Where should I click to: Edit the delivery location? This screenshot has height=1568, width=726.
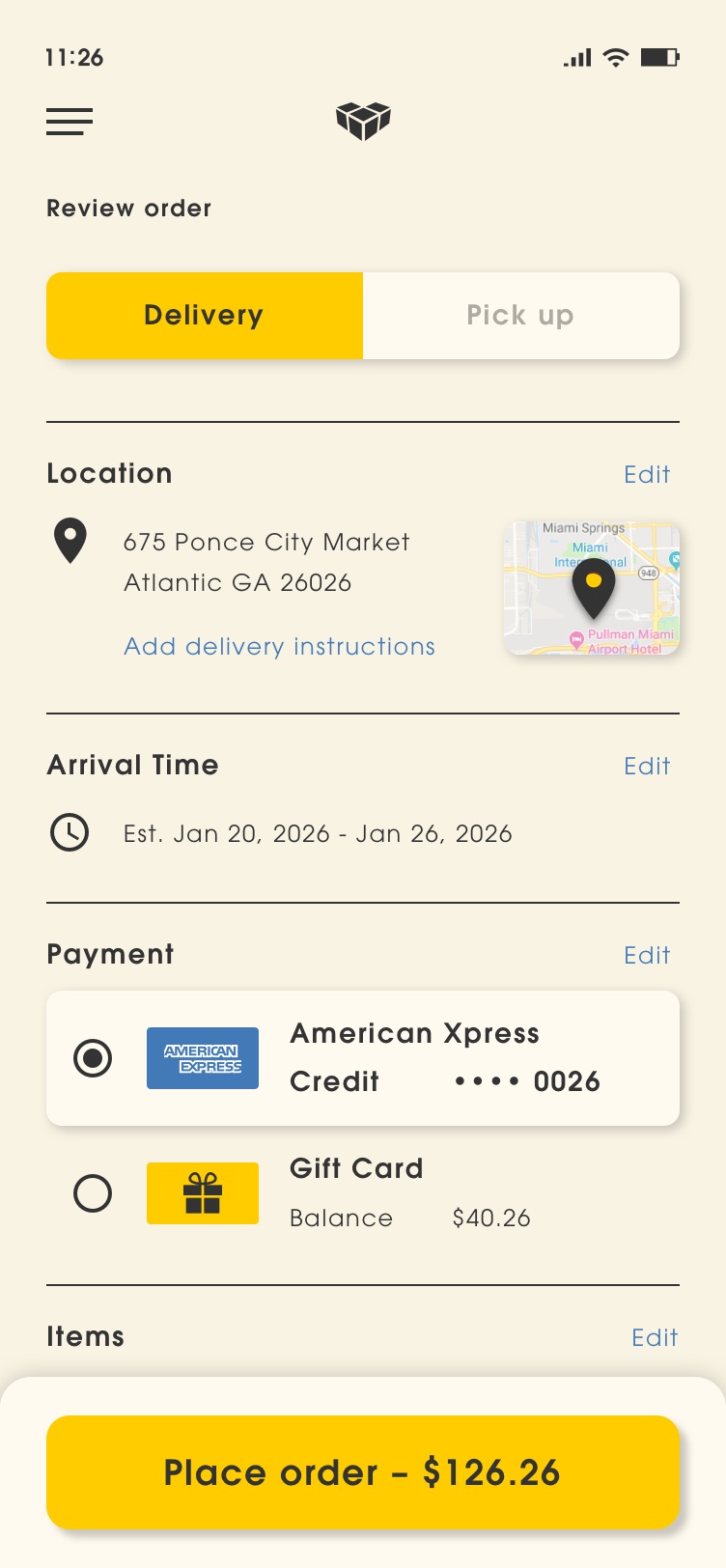(647, 475)
